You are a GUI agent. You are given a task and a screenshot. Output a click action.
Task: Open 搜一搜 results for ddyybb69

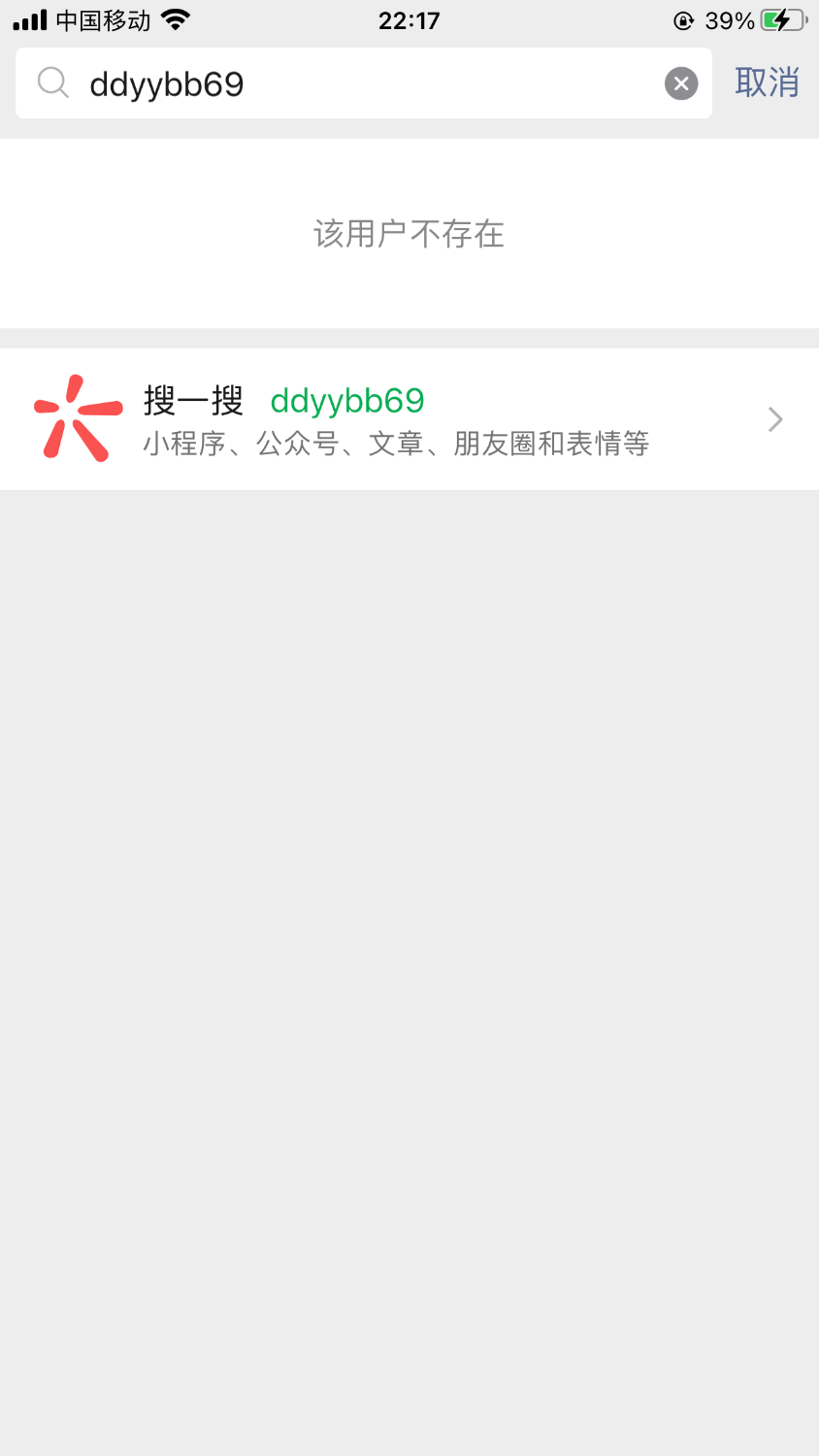[408, 419]
